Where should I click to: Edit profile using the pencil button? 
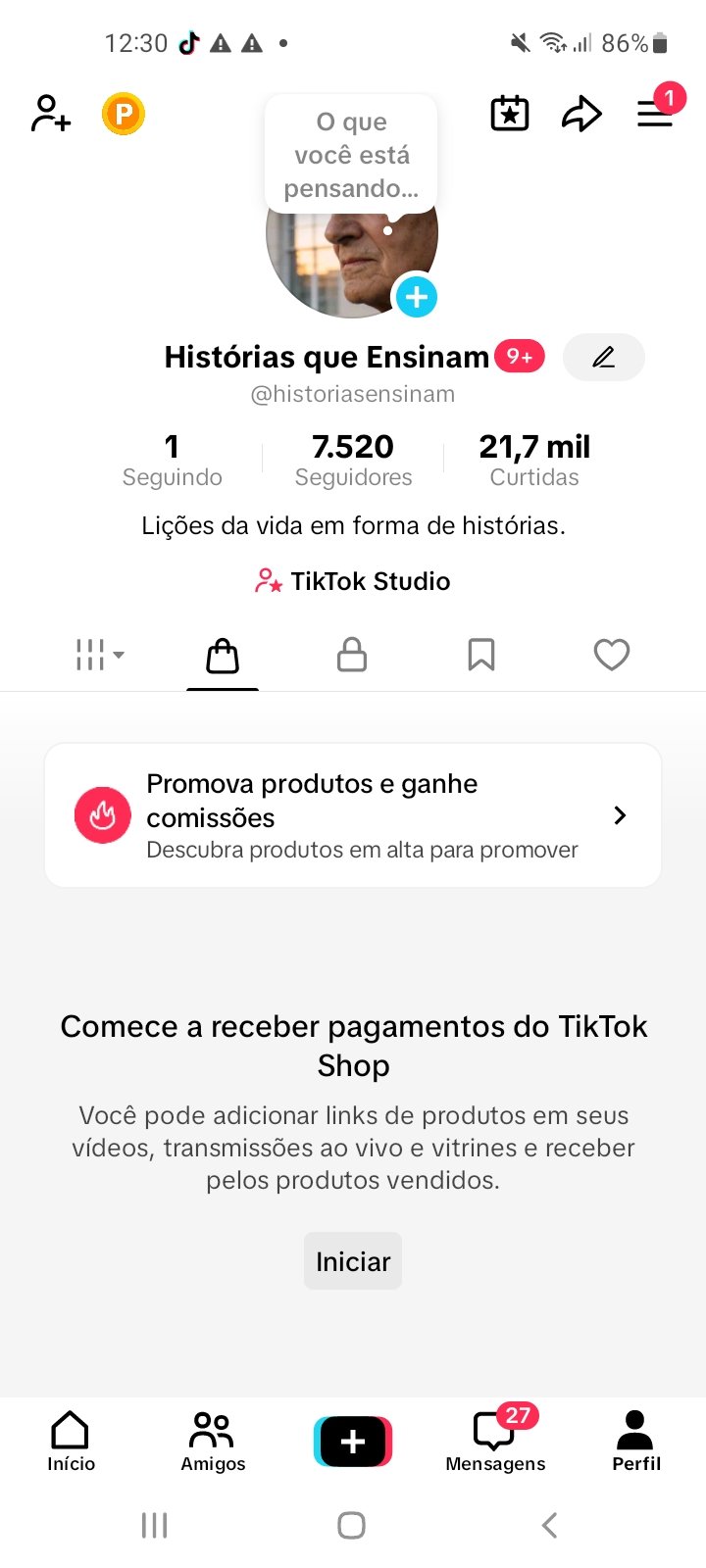click(604, 357)
